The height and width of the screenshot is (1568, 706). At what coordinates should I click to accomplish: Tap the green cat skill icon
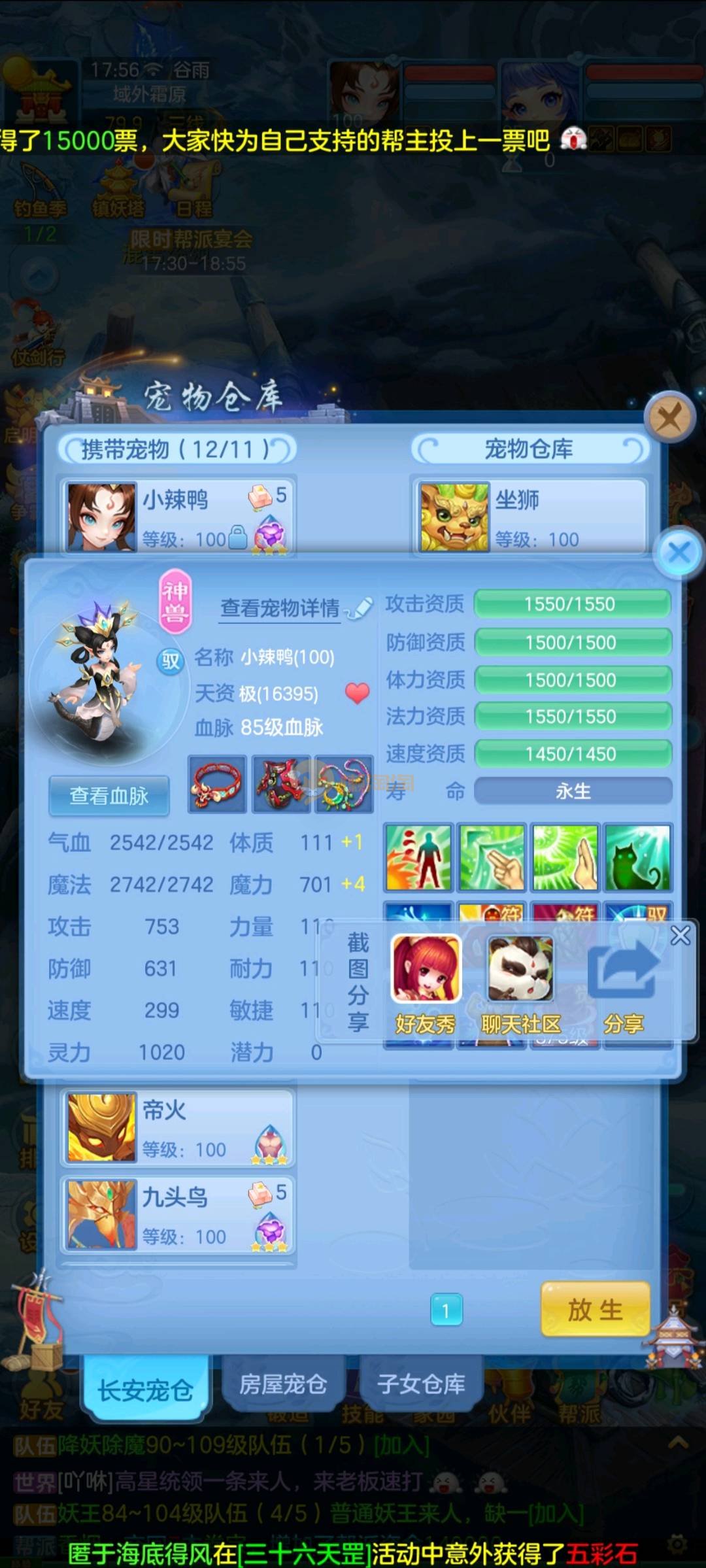click(x=637, y=857)
